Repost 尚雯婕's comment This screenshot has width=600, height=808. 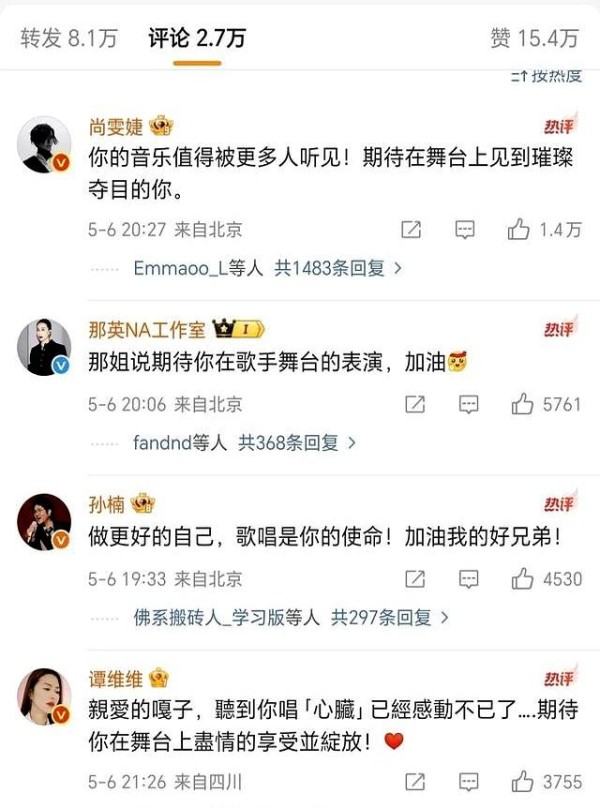pyautogui.click(x=411, y=230)
